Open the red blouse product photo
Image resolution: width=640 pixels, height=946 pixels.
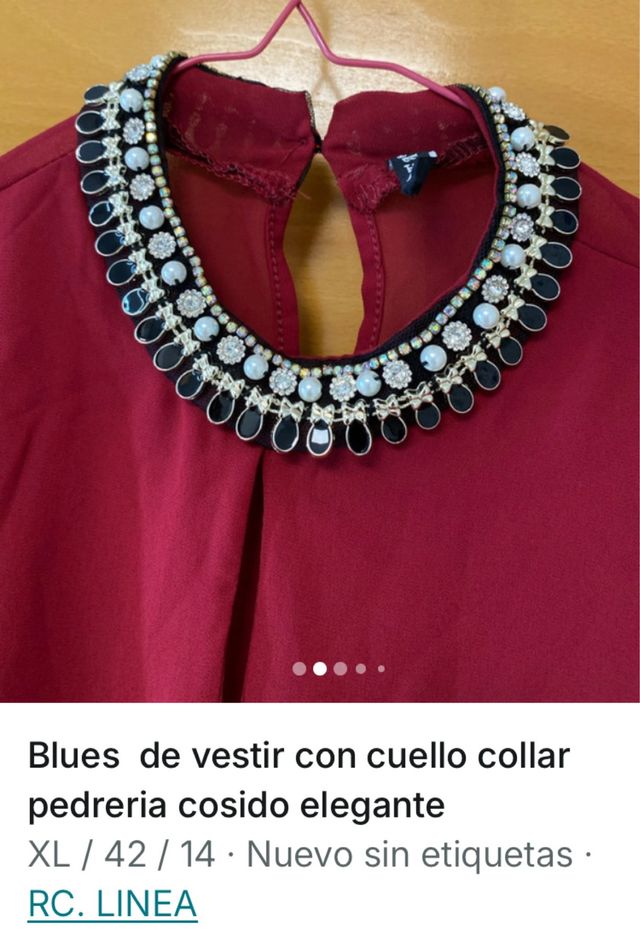pos(320,350)
